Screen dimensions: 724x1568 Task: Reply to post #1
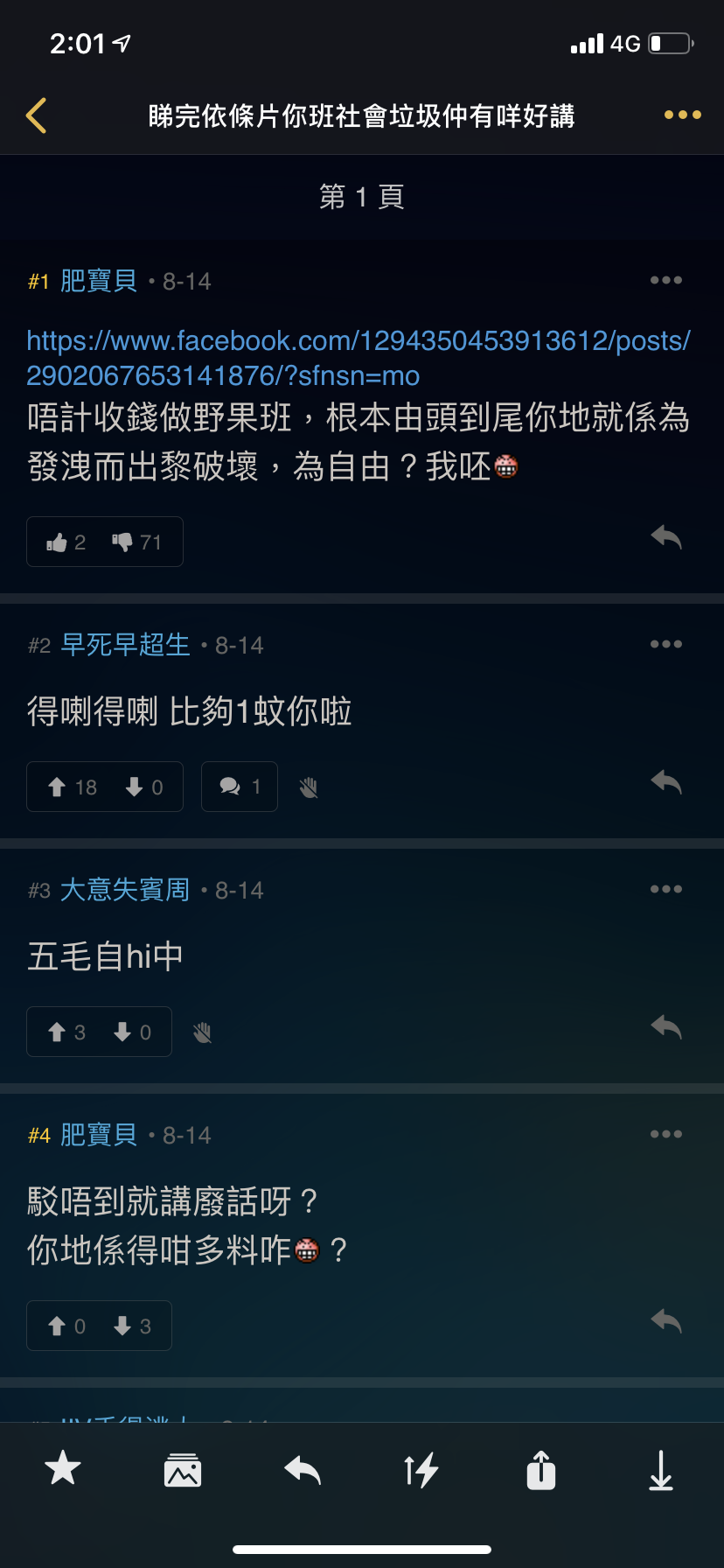coord(666,537)
